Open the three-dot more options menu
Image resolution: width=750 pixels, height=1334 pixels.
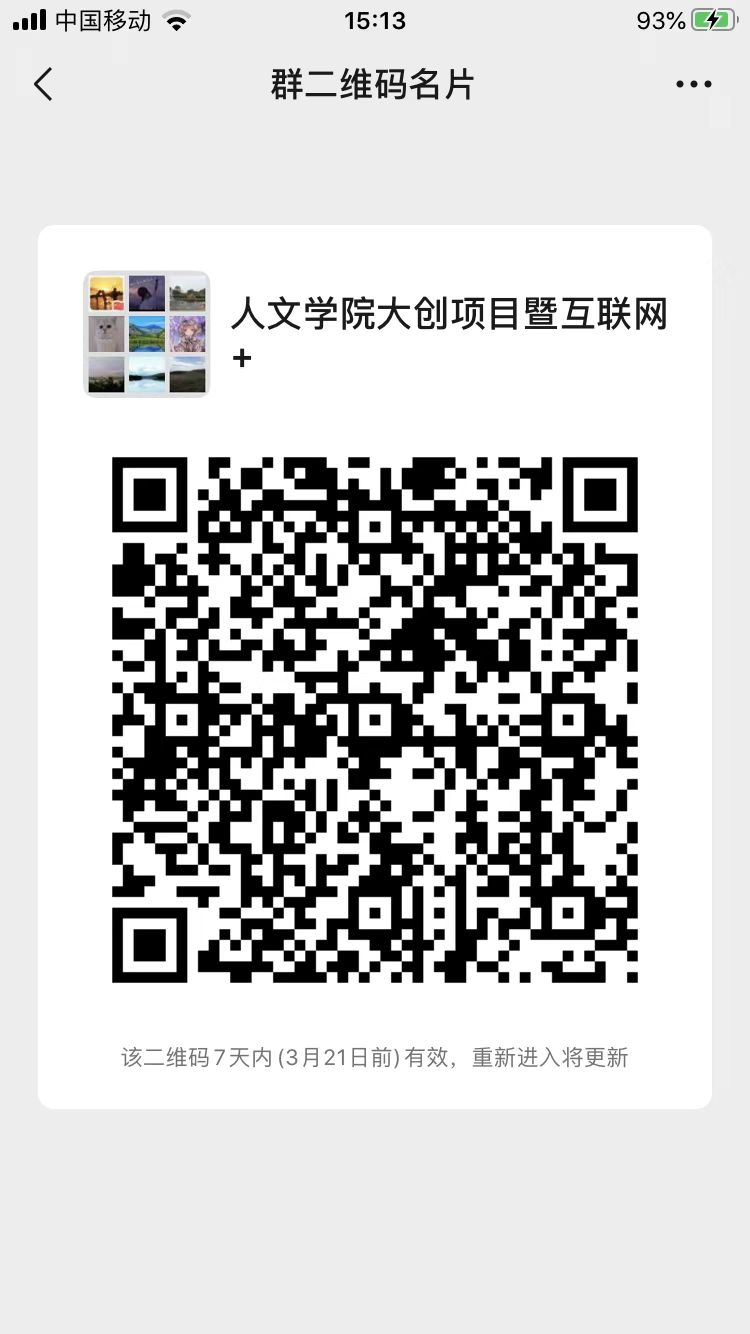point(693,84)
